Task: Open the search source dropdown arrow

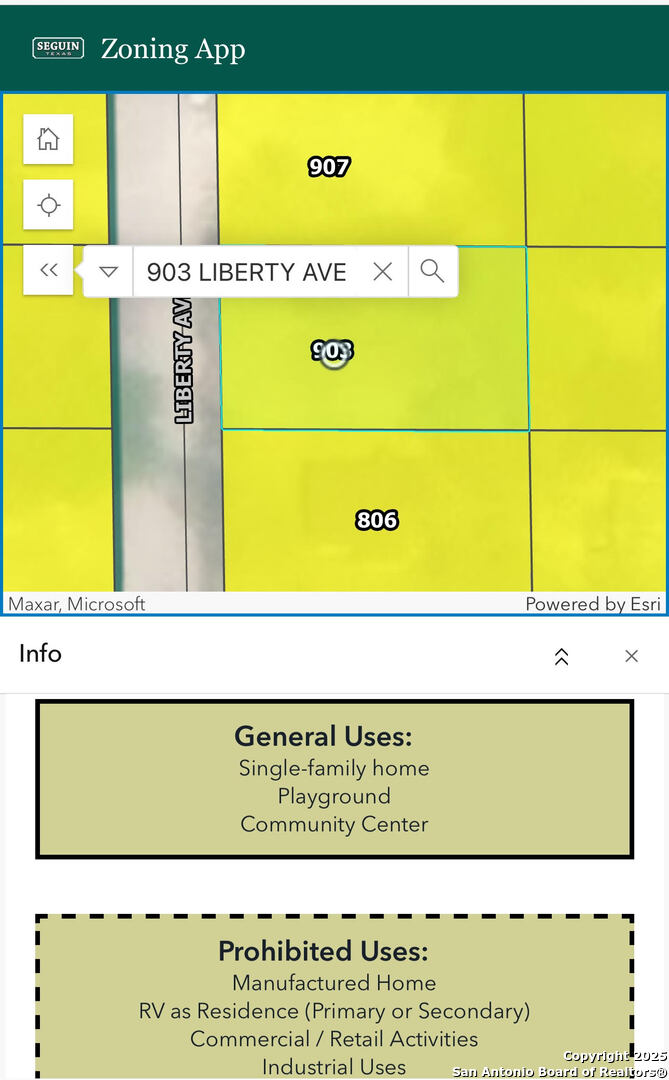Action: [x=109, y=272]
